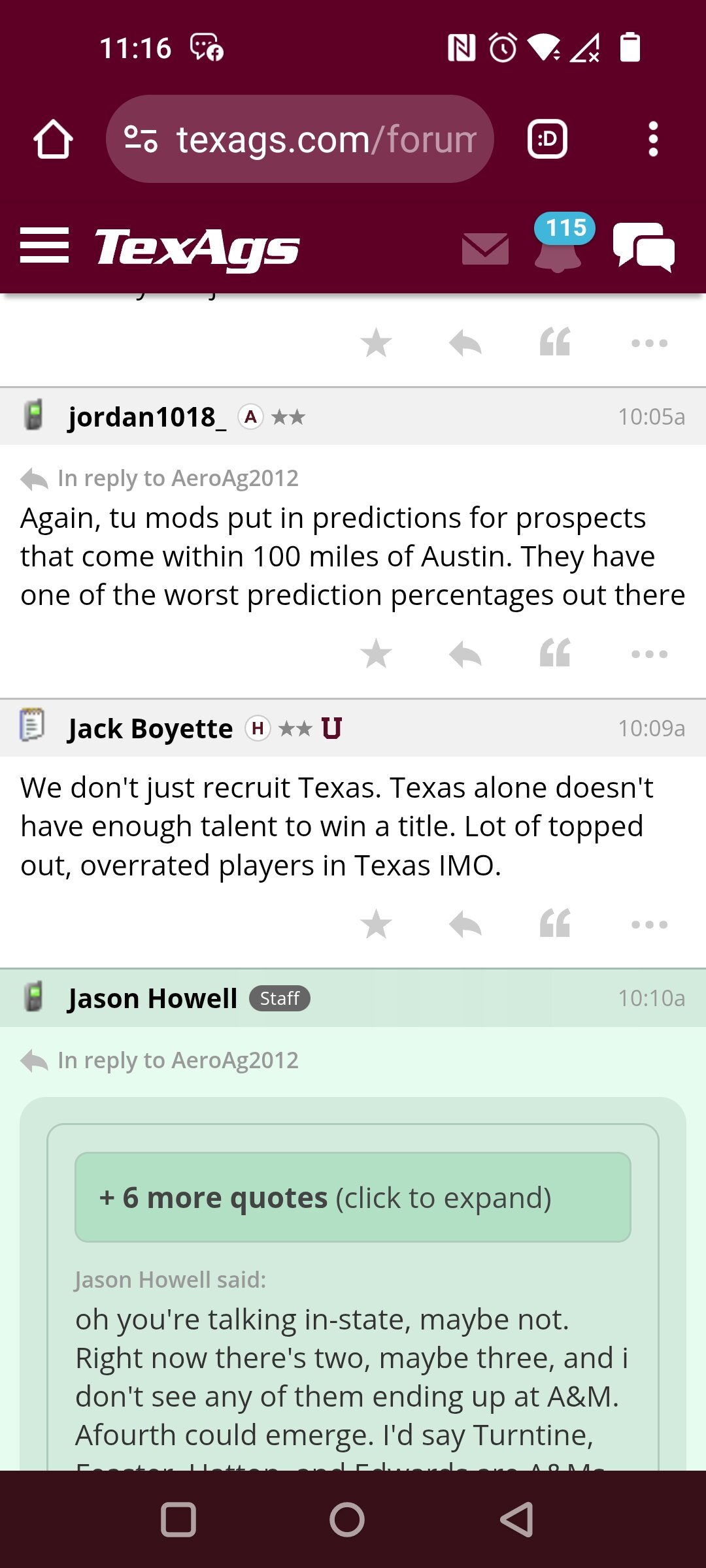Open more options on jordan1018_'s post
Viewport: 706px width, 1568px height.
tap(650, 654)
